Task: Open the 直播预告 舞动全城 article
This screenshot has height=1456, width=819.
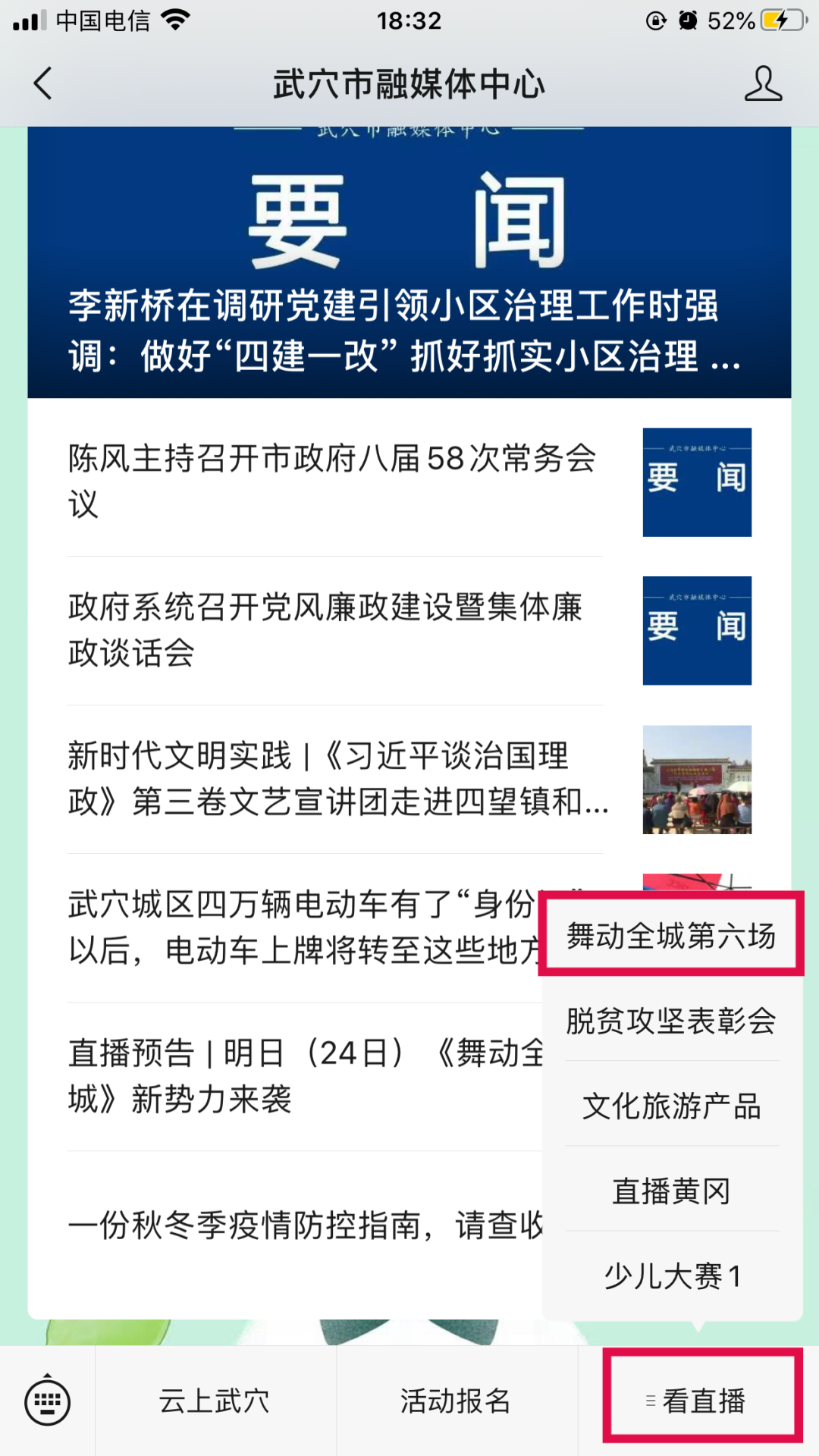Action: click(303, 1075)
